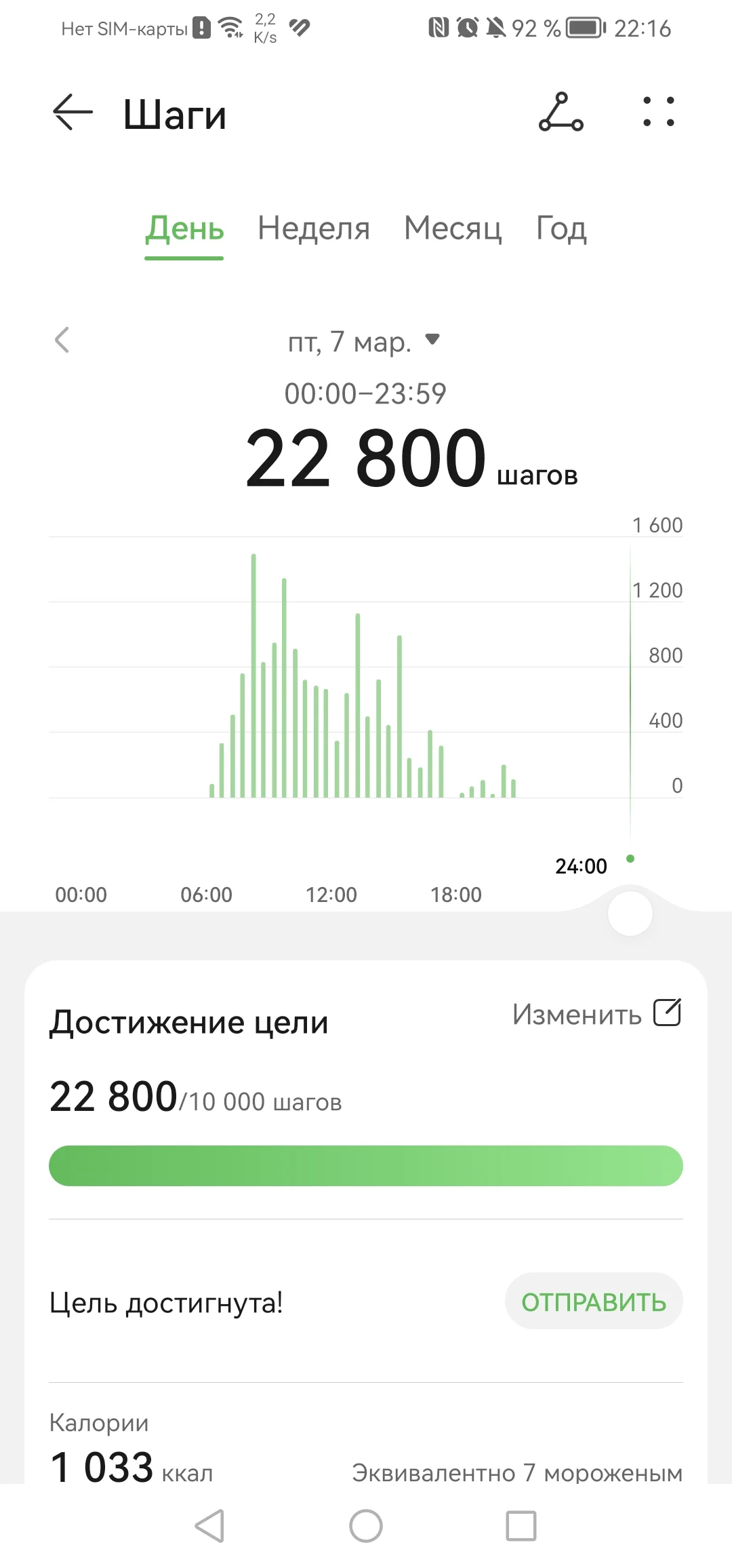Switch to the Год view

point(561,229)
